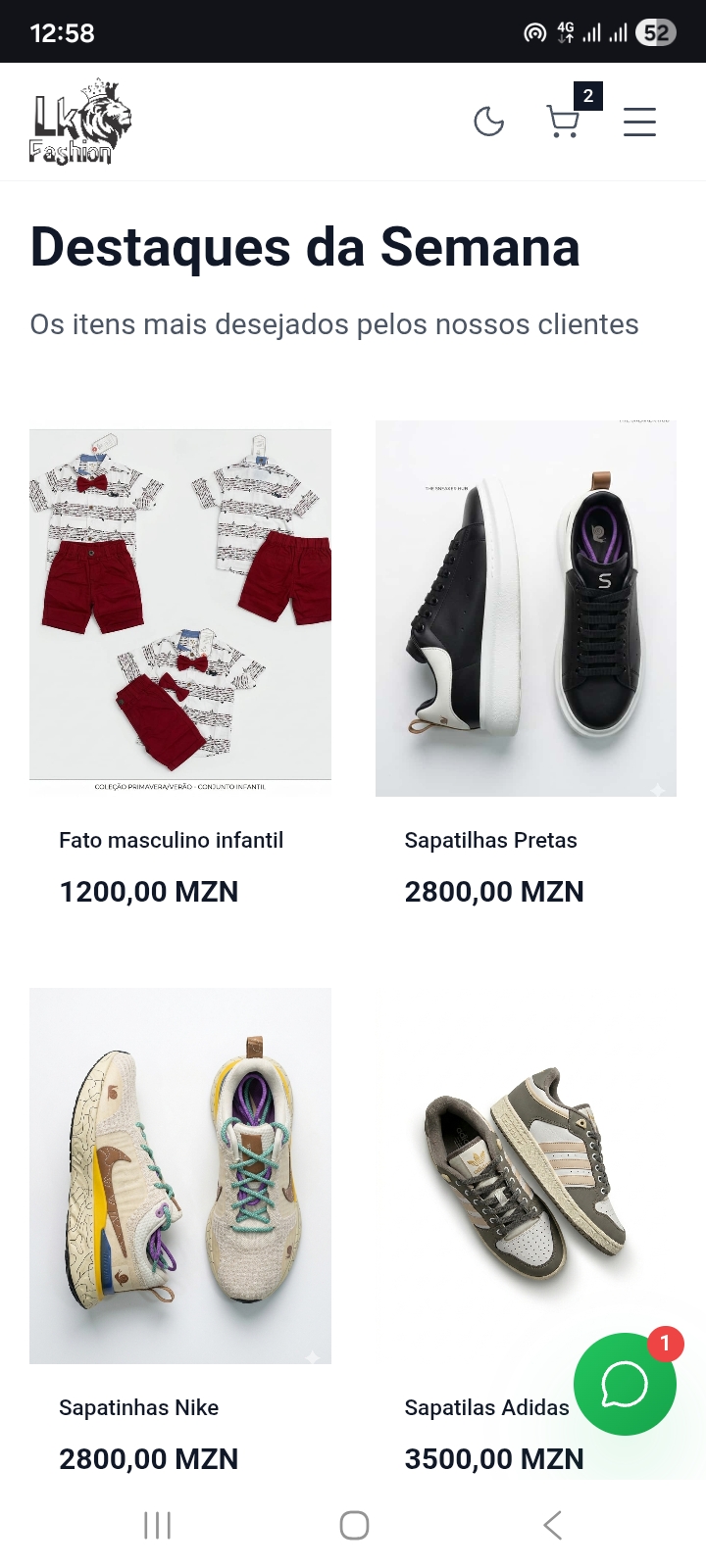Tap the Android home button
706x1568 pixels.
[354, 1525]
